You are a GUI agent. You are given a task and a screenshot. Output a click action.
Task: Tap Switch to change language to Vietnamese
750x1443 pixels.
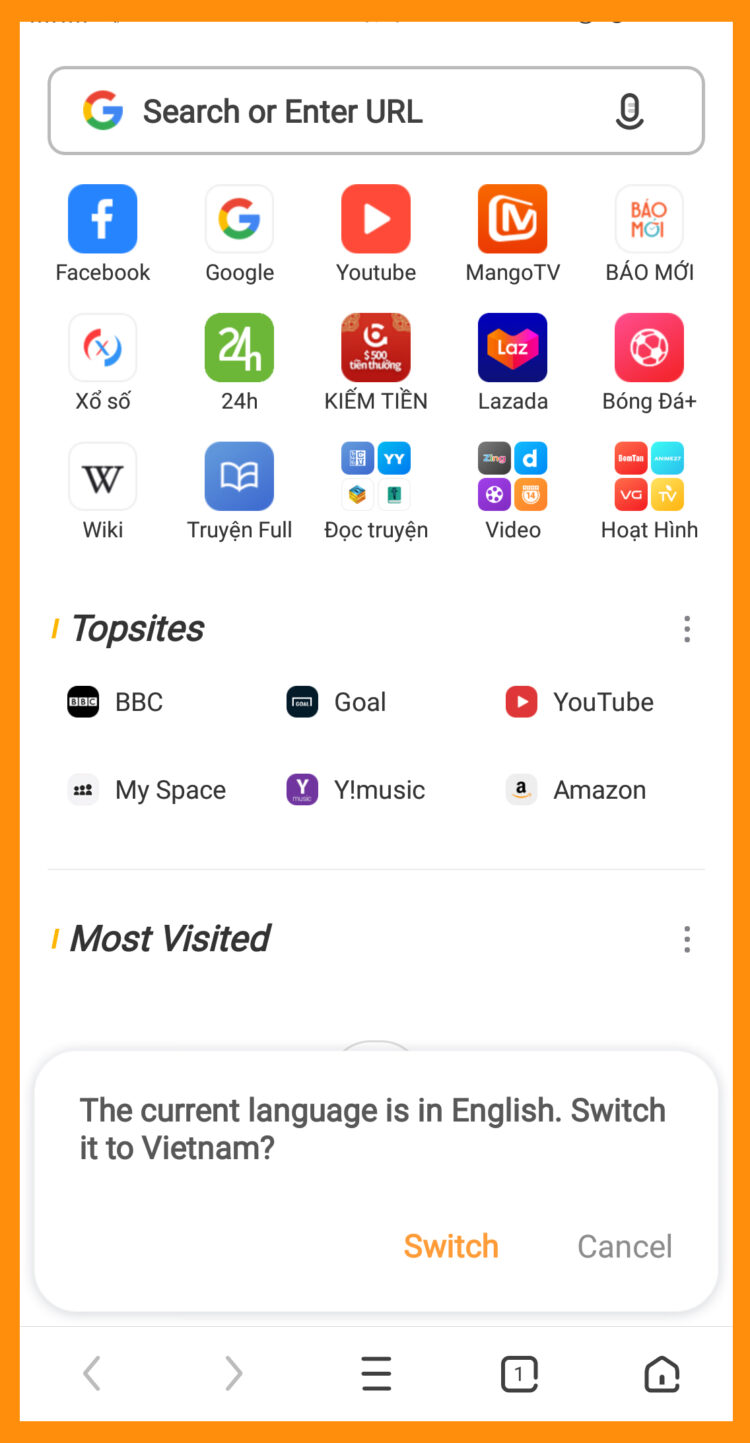(x=451, y=1246)
